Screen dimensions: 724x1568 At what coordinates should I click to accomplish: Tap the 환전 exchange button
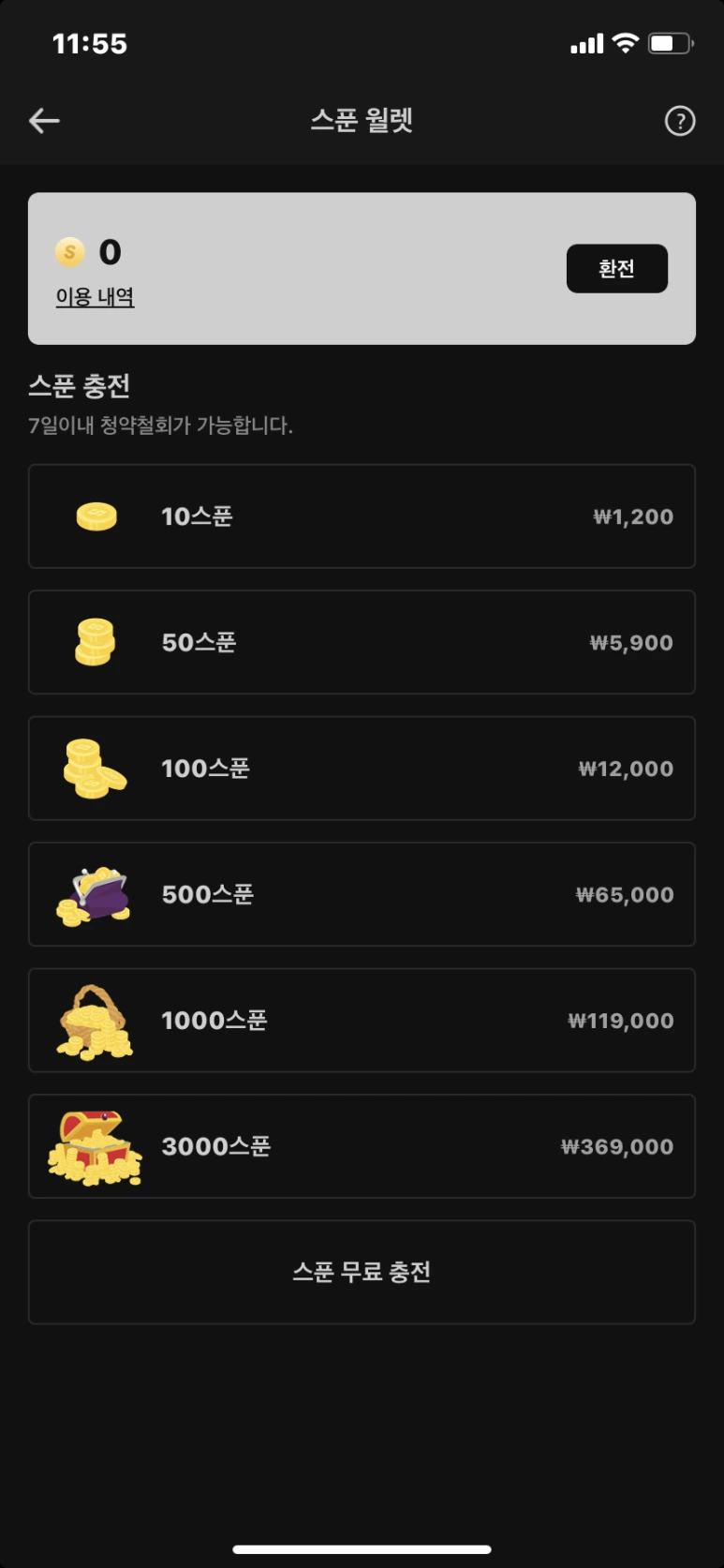616,269
